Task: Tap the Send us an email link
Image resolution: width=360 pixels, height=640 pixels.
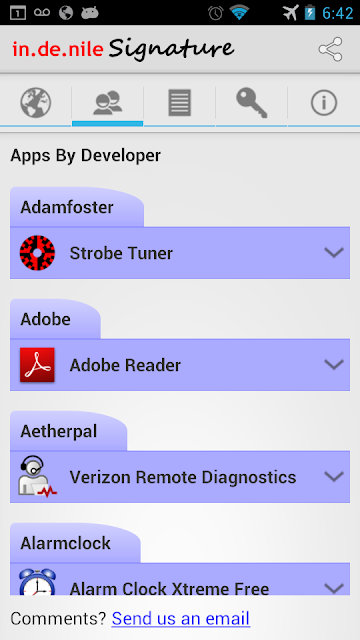Action: [181, 618]
